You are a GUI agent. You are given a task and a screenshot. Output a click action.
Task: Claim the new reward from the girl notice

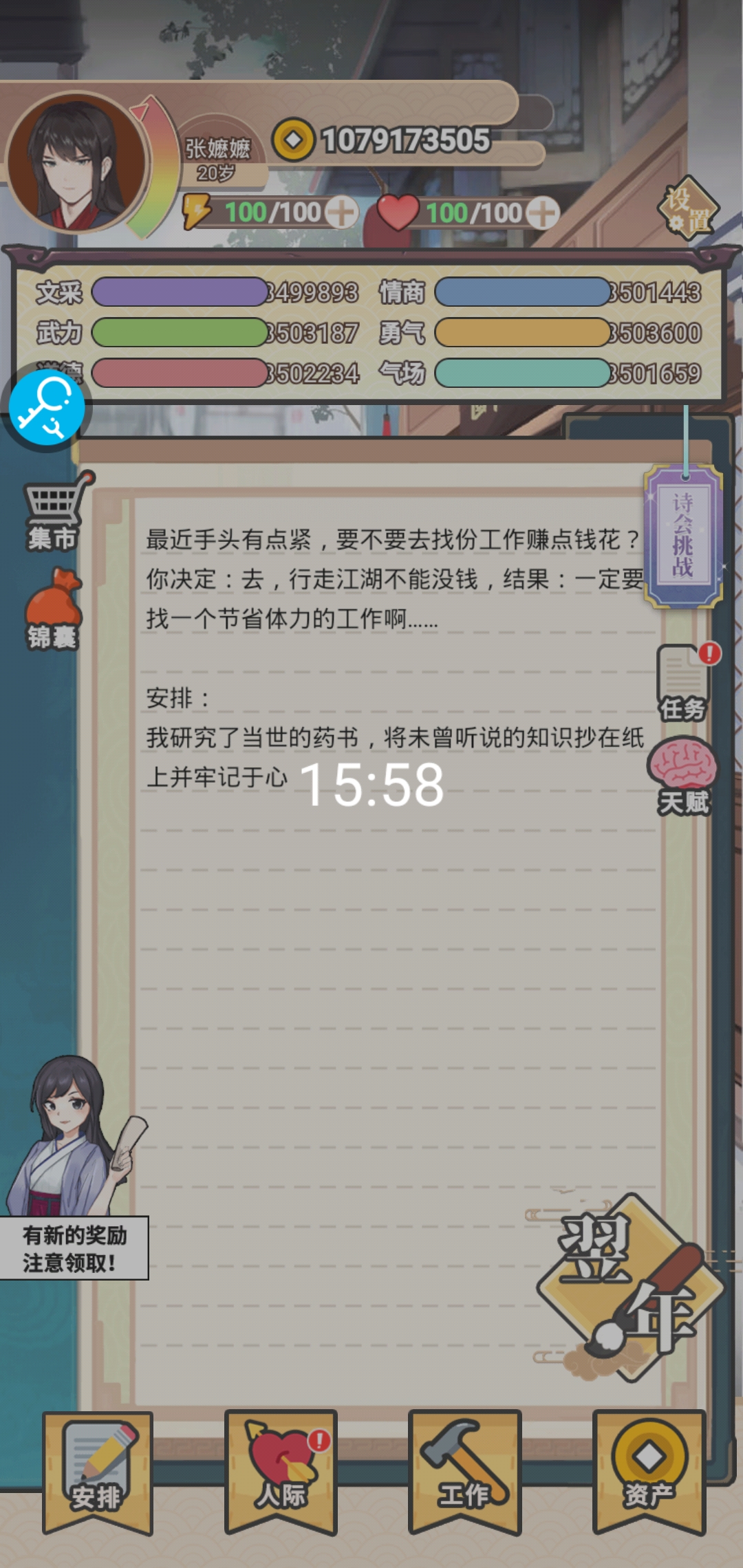(74, 1248)
